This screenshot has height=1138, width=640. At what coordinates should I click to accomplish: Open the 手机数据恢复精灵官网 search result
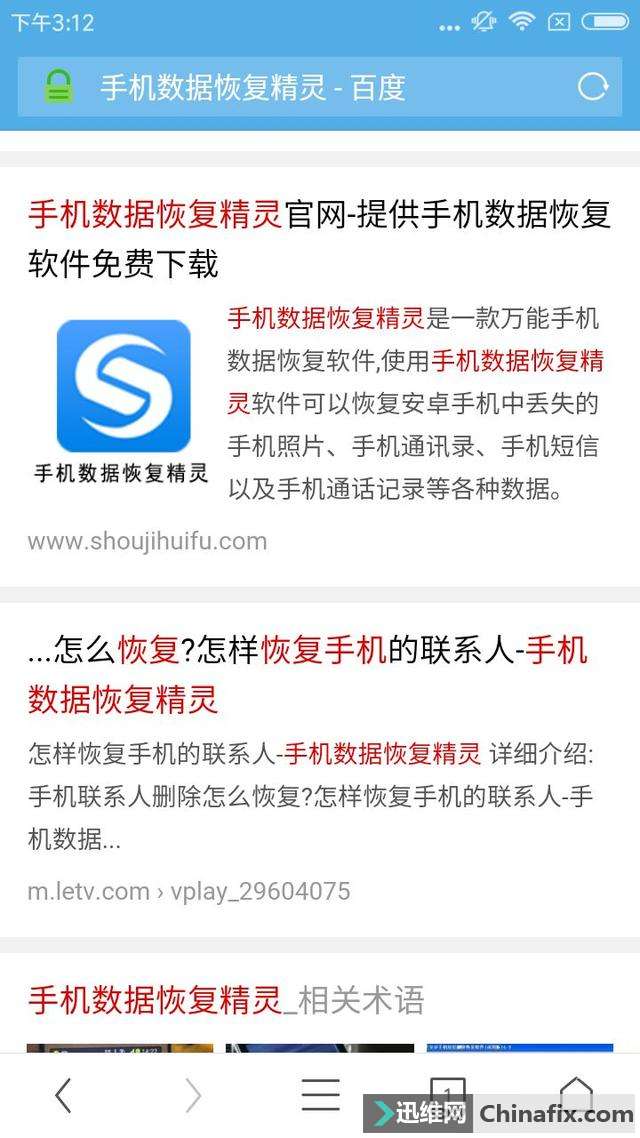318,239
